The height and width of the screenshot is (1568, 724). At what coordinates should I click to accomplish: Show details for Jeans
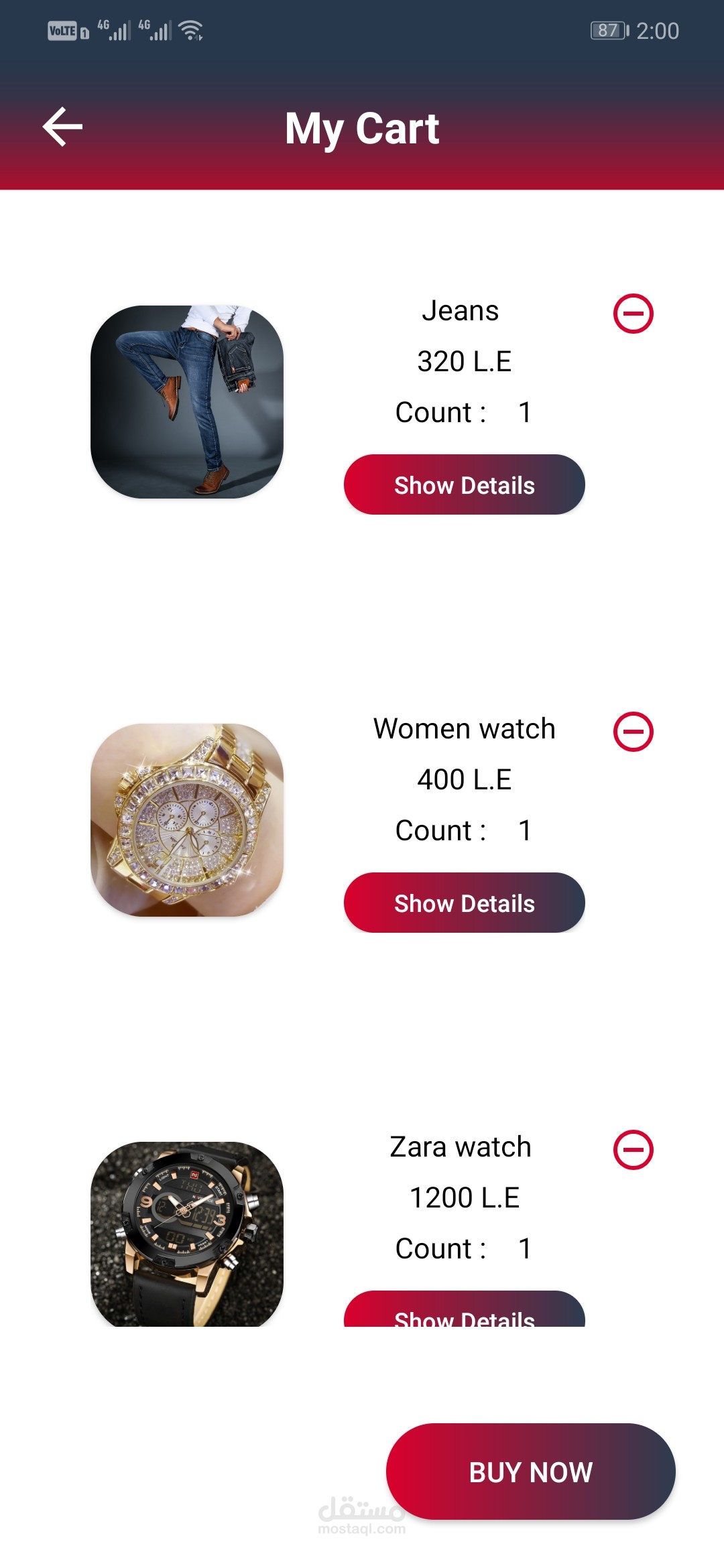click(464, 484)
